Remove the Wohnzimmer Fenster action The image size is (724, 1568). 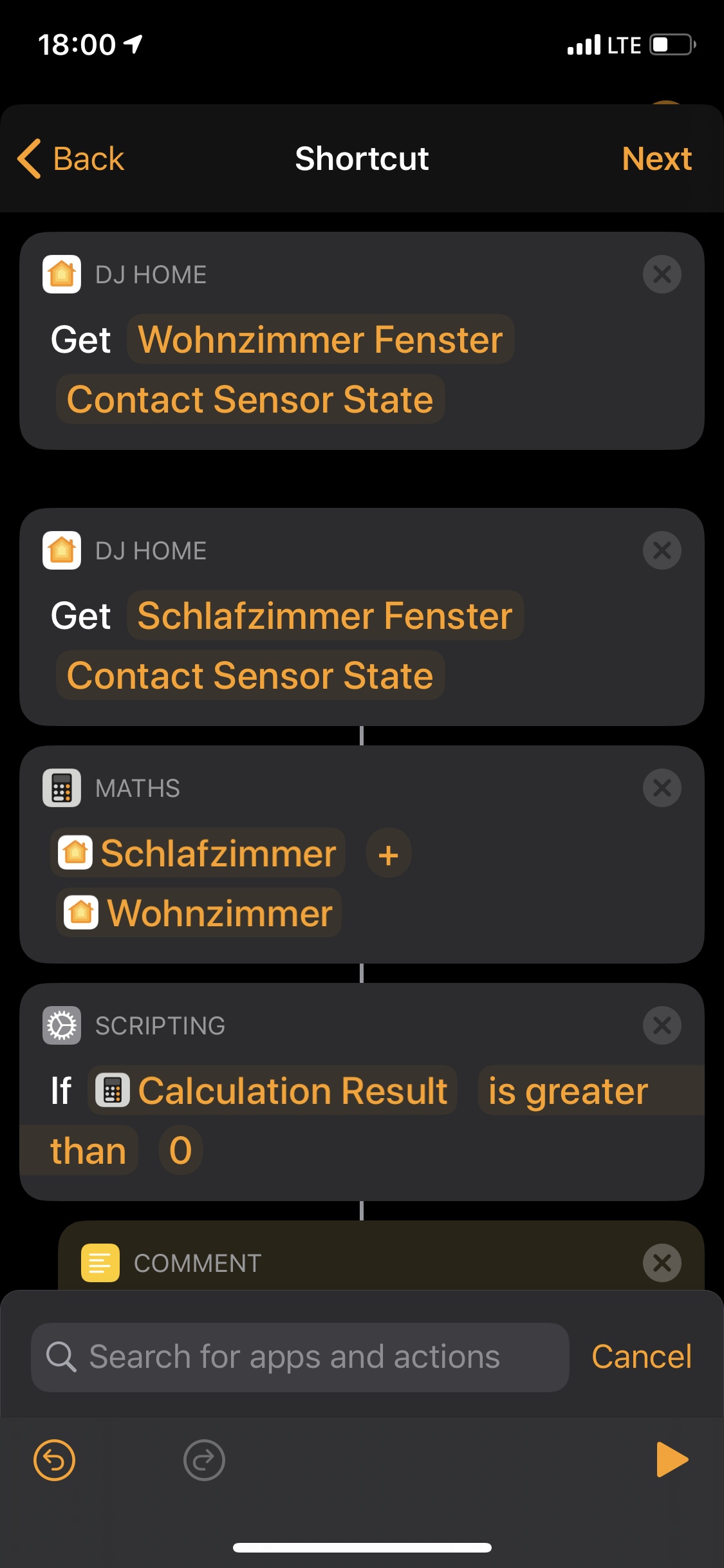click(x=662, y=274)
